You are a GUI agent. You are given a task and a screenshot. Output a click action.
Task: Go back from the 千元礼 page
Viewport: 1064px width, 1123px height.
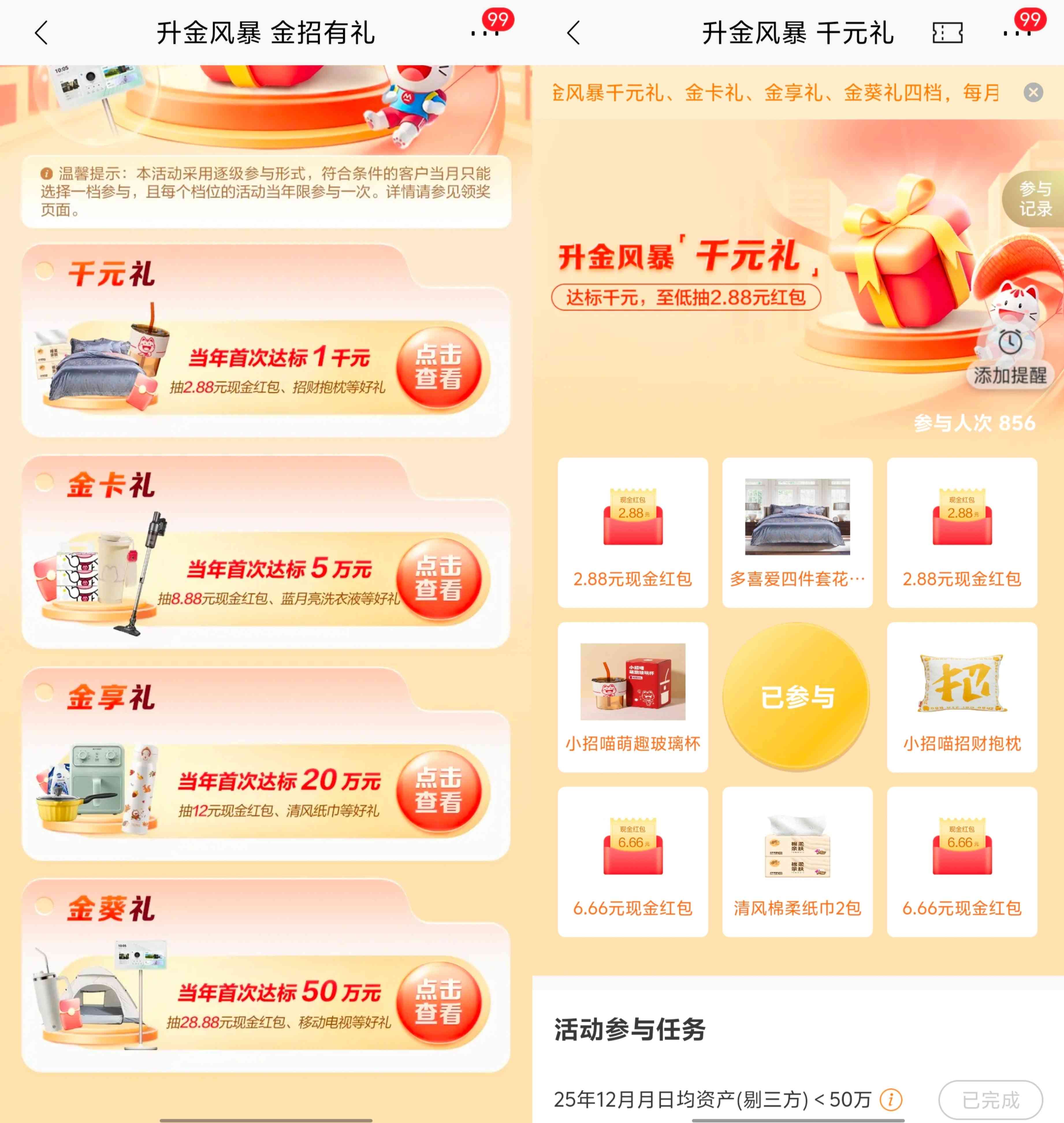(573, 33)
